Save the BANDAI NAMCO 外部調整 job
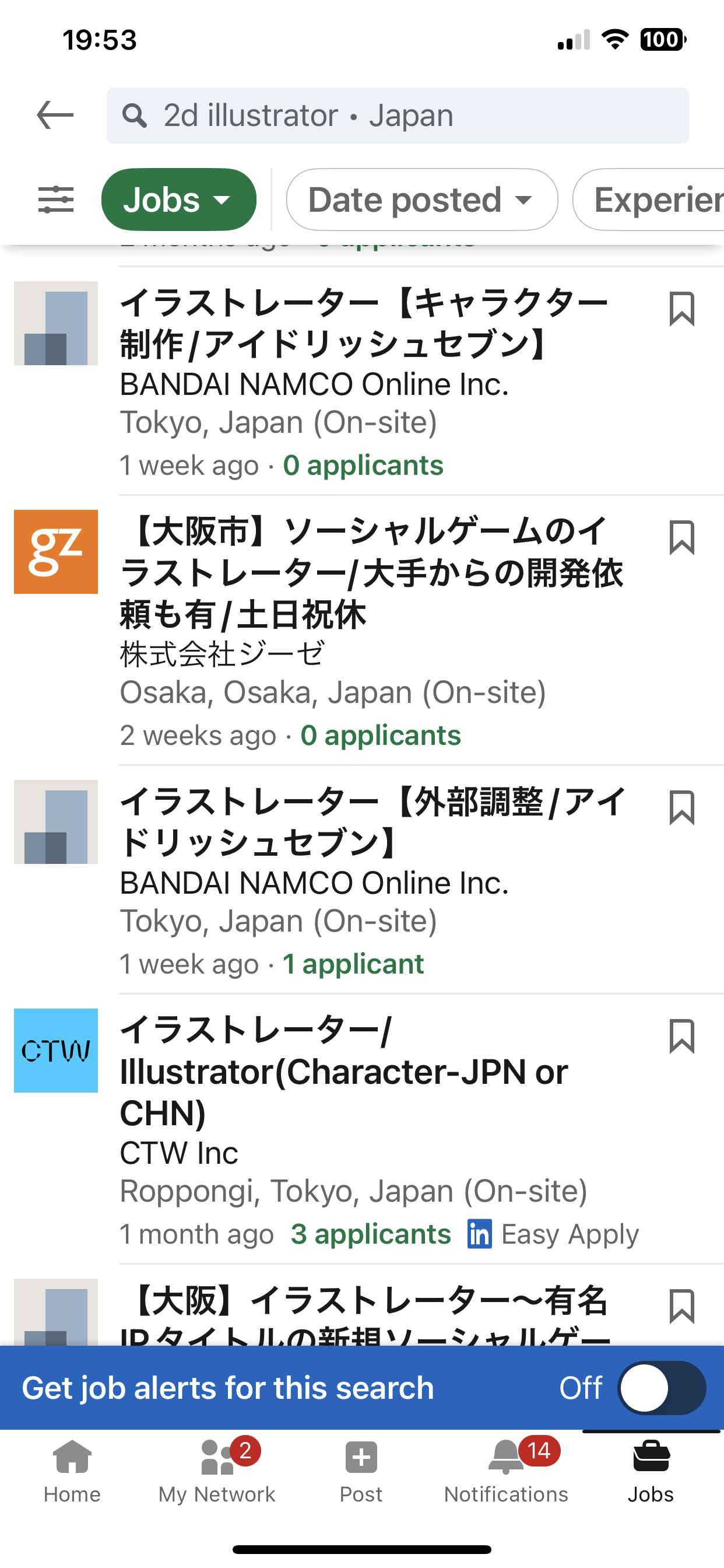 (x=681, y=808)
